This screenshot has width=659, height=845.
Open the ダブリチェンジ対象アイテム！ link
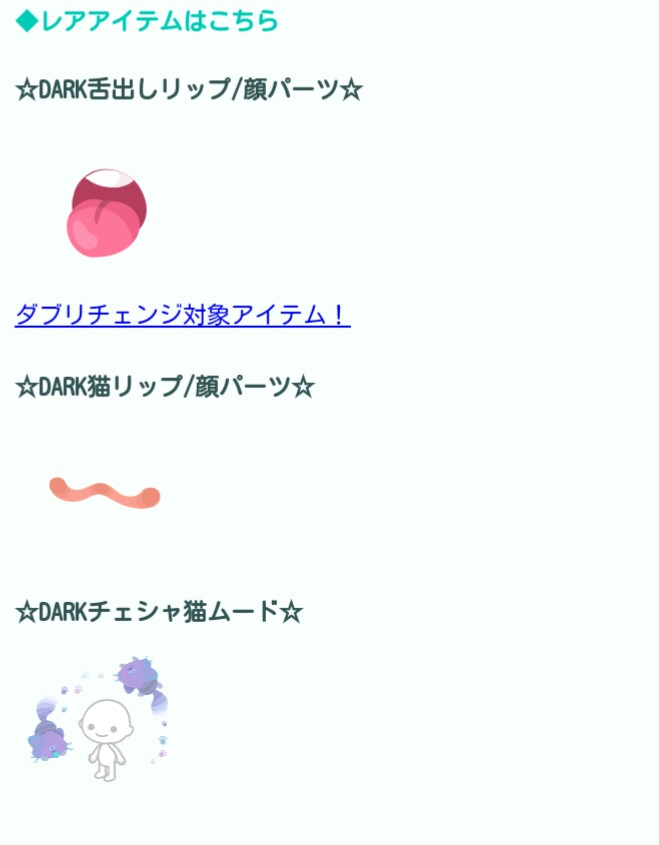[x=182, y=316]
